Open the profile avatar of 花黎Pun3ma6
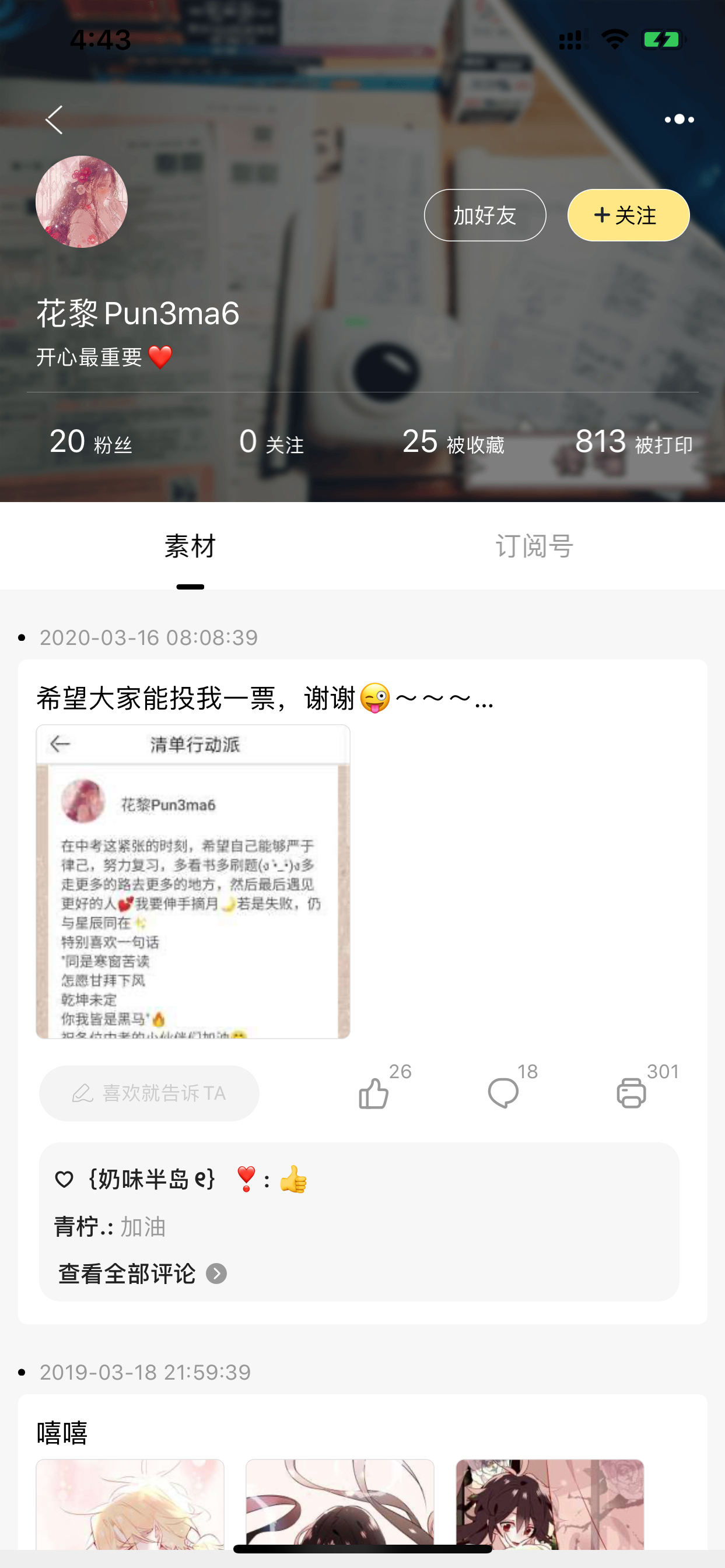Screen dimensions: 725x1568 pyautogui.click(x=82, y=202)
